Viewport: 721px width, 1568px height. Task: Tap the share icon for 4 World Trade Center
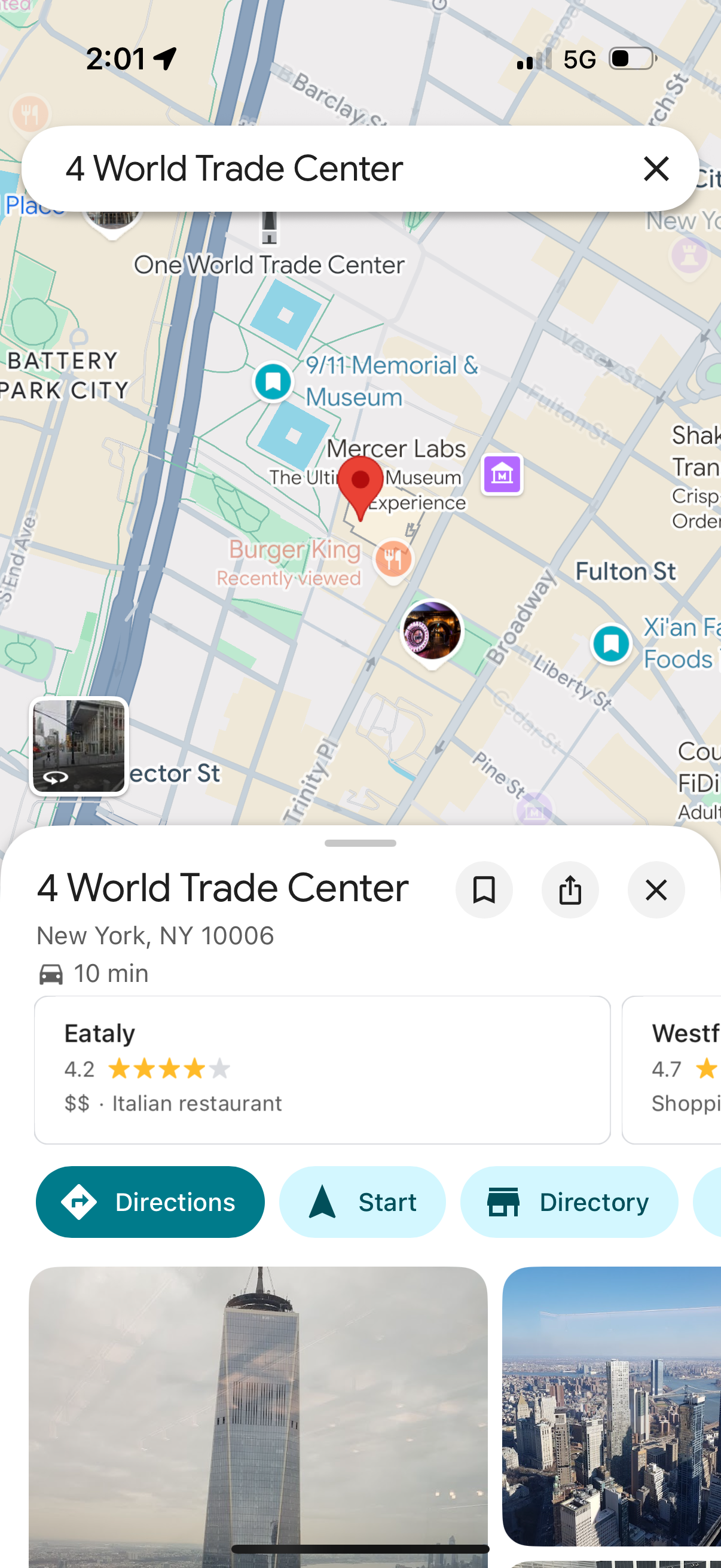coord(570,889)
